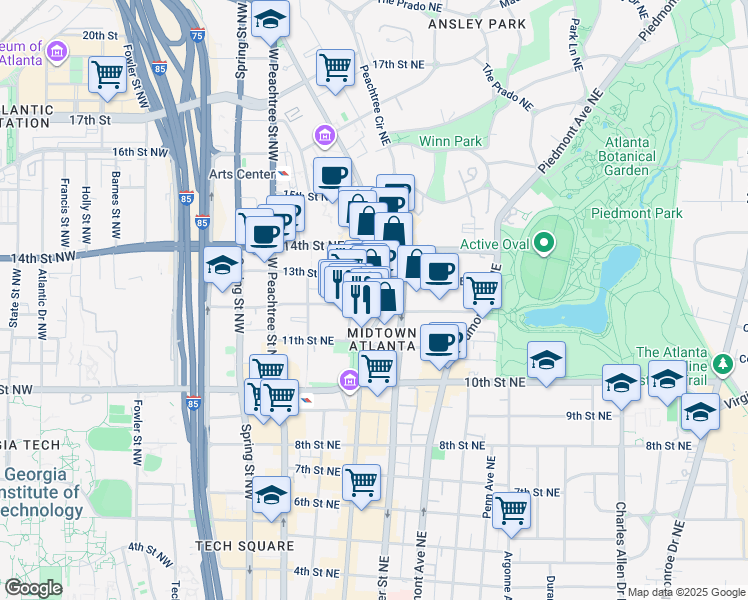
Task: Open the grocery marker beside 17th St NE
Action: (x=335, y=68)
